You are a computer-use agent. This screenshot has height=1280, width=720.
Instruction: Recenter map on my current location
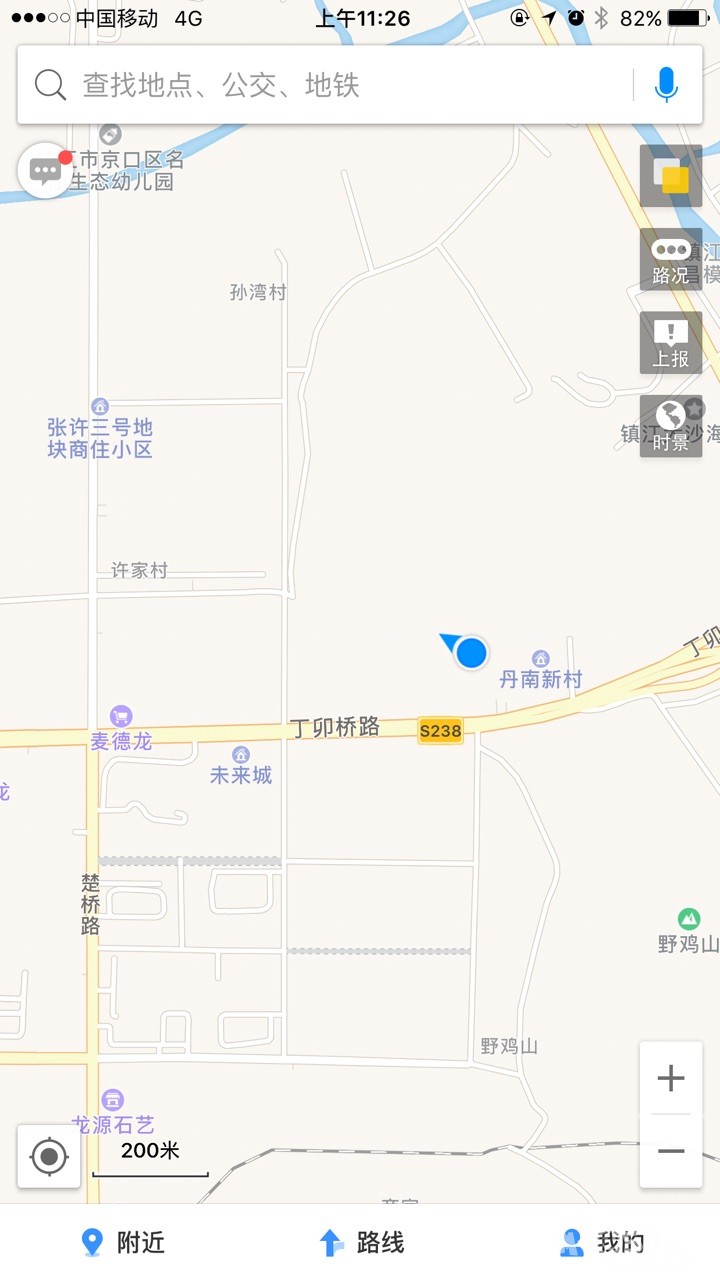click(49, 1157)
